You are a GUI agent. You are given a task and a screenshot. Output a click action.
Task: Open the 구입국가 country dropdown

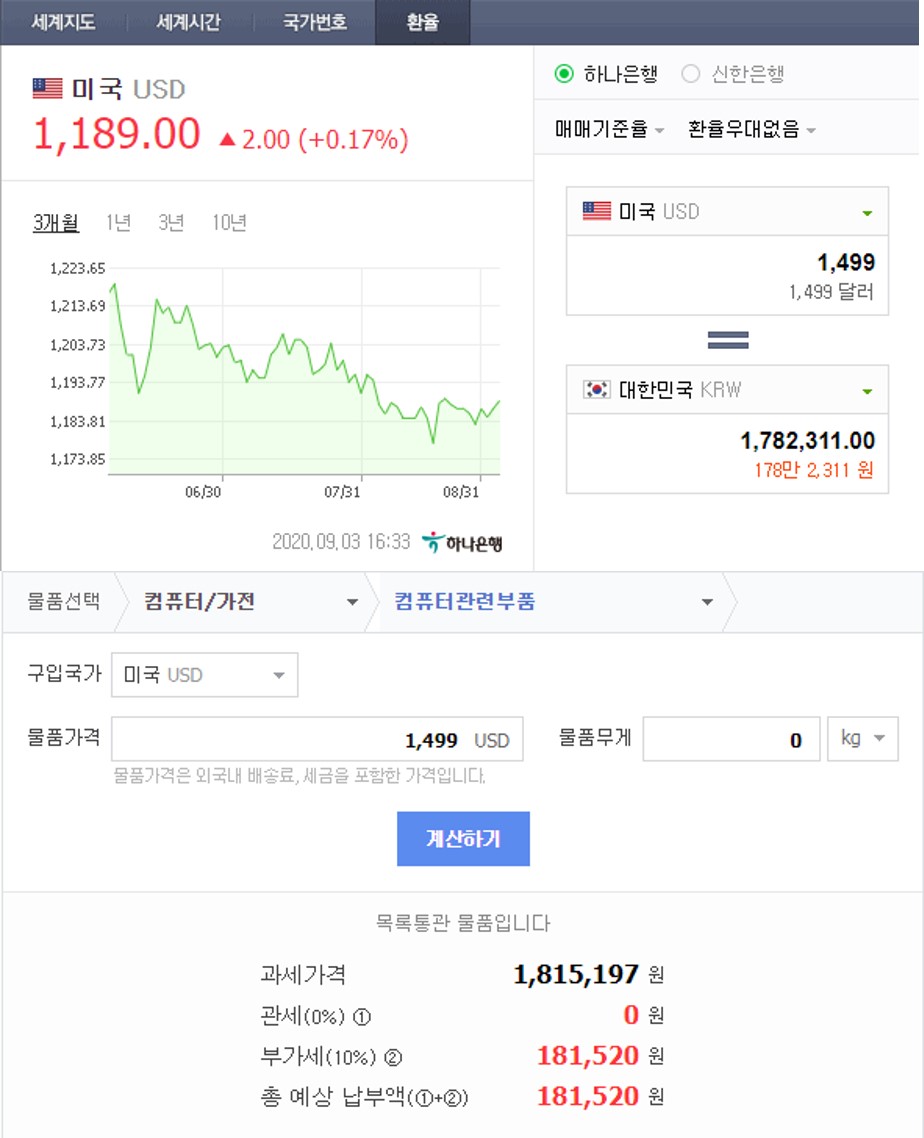(204, 675)
